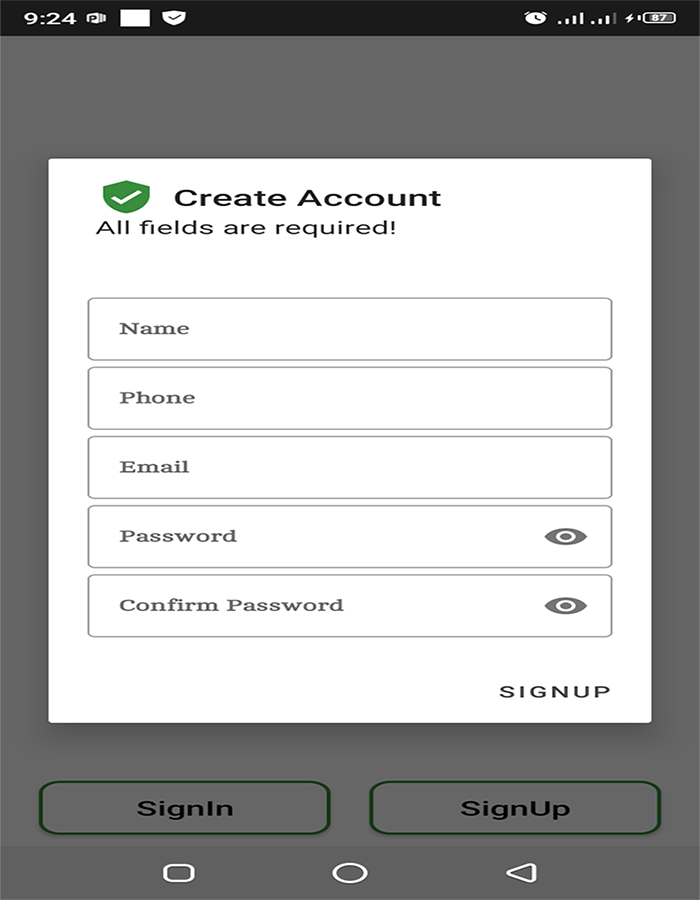Tap the SignUp button below the dialog
This screenshot has width=700, height=900.
click(x=515, y=808)
